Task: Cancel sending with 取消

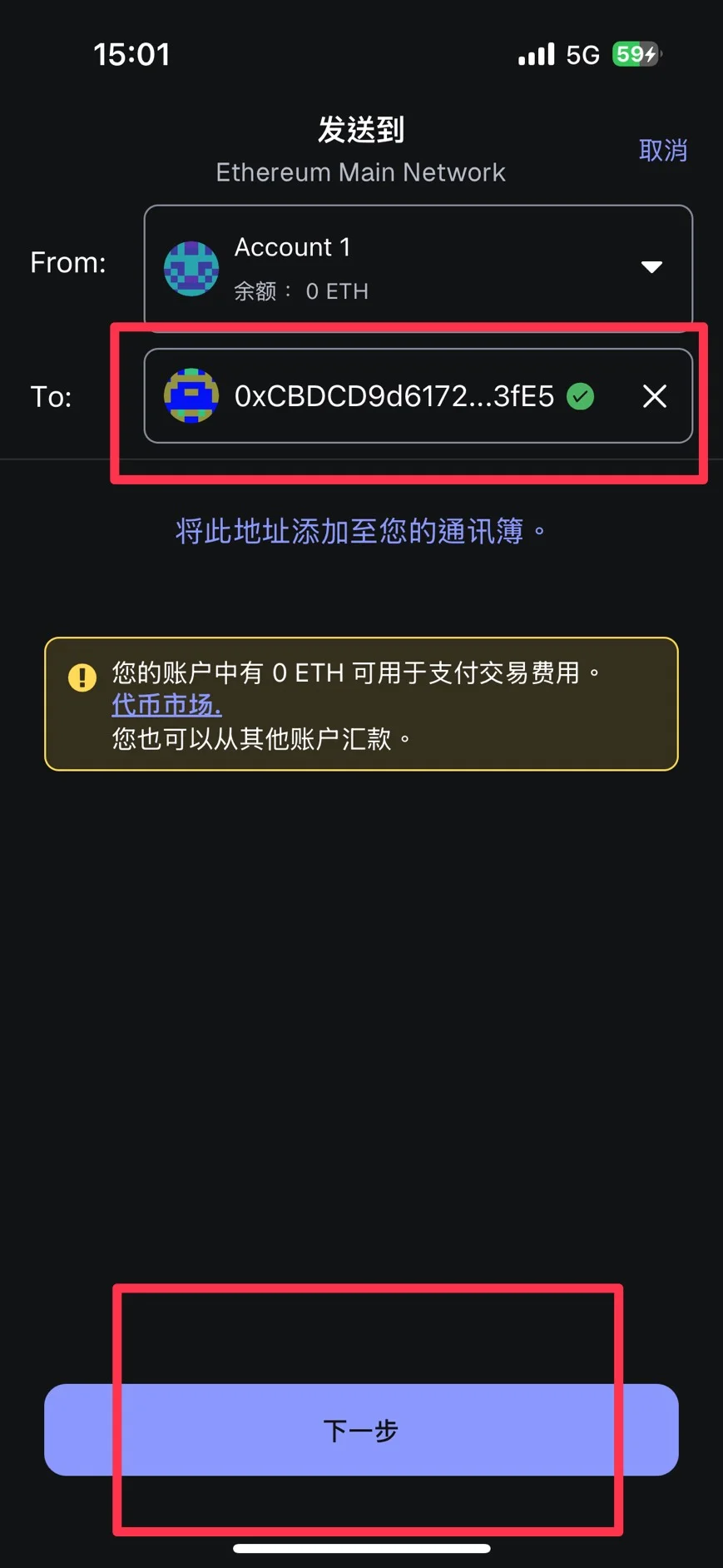Action: pyautogui.click(x=662, y=151)
